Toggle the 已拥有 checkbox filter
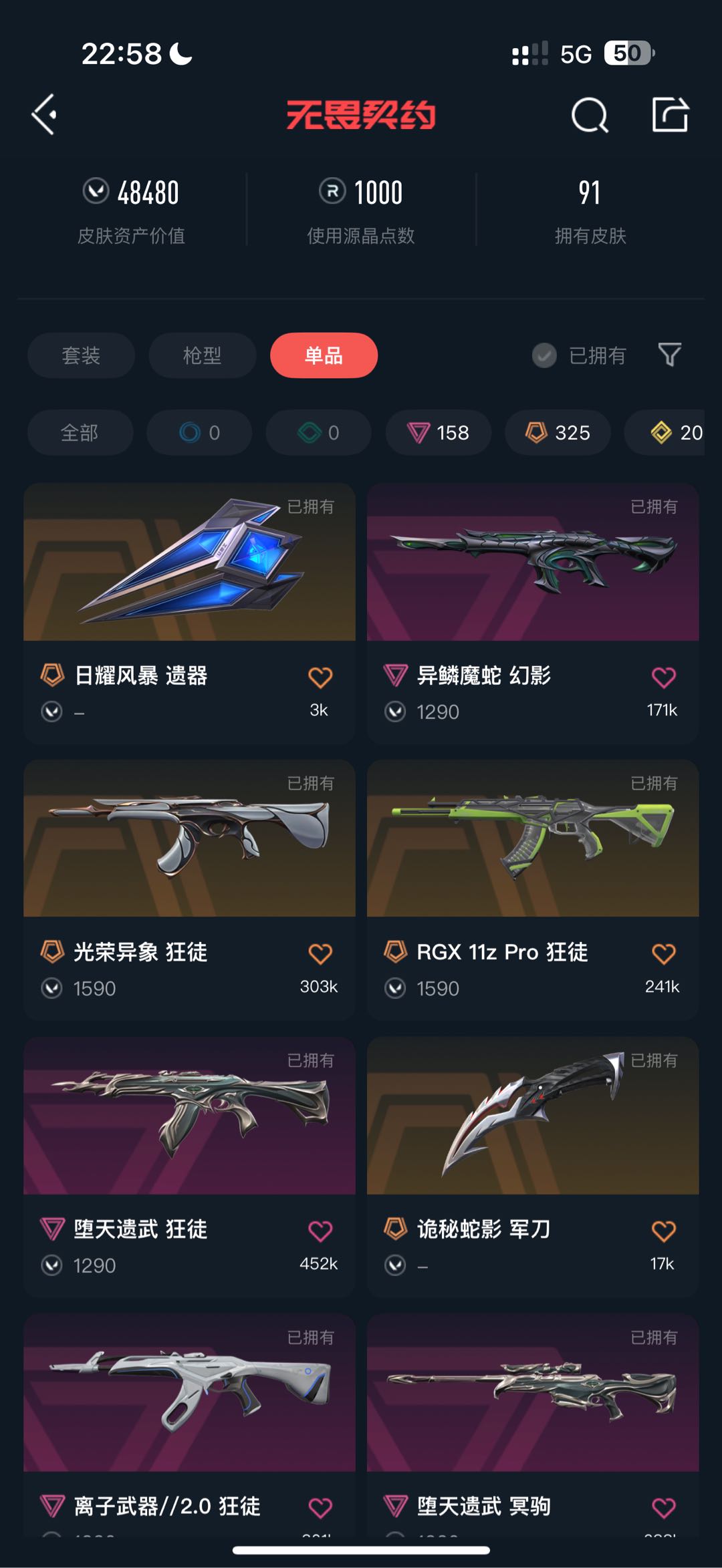 point(544,355)
